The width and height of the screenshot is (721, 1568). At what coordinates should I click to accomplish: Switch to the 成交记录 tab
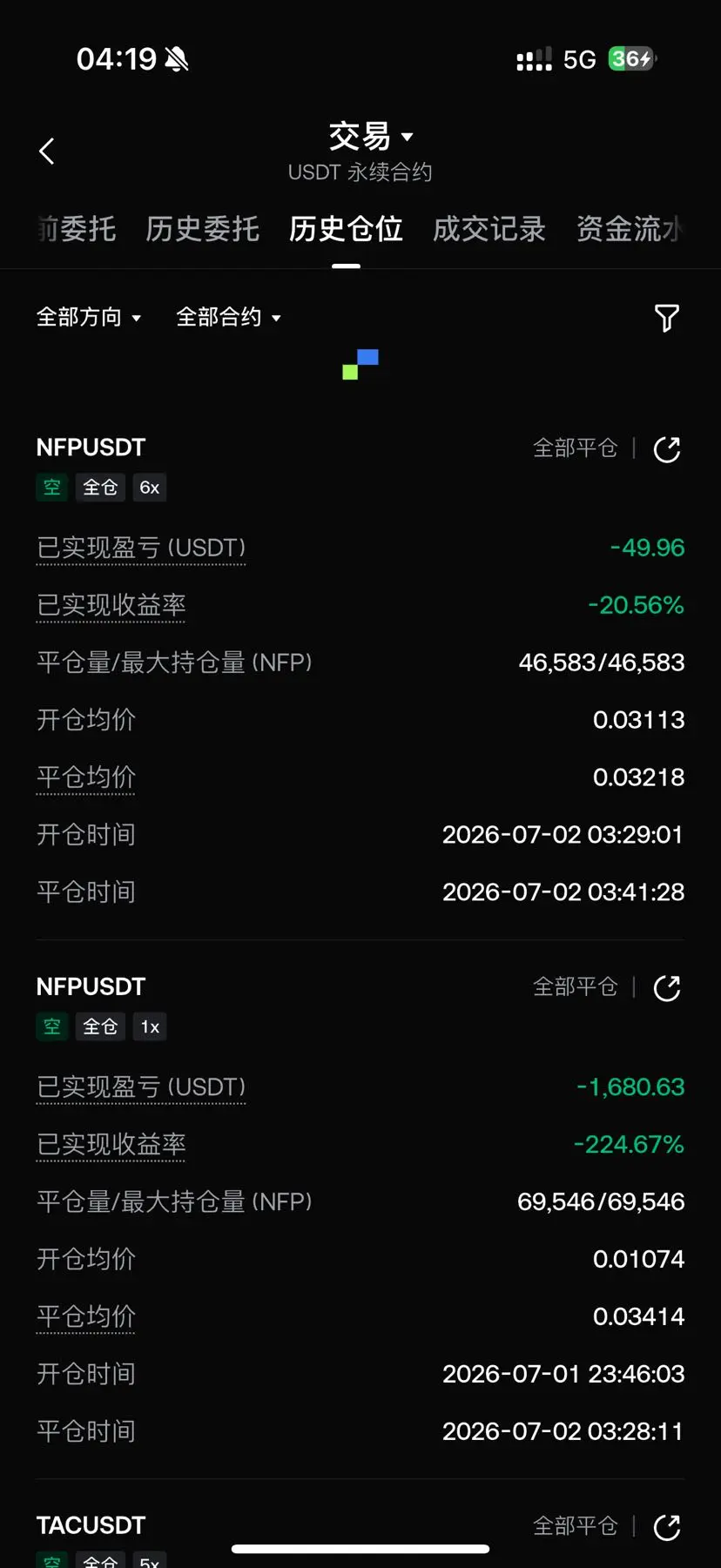click(489, 229)
